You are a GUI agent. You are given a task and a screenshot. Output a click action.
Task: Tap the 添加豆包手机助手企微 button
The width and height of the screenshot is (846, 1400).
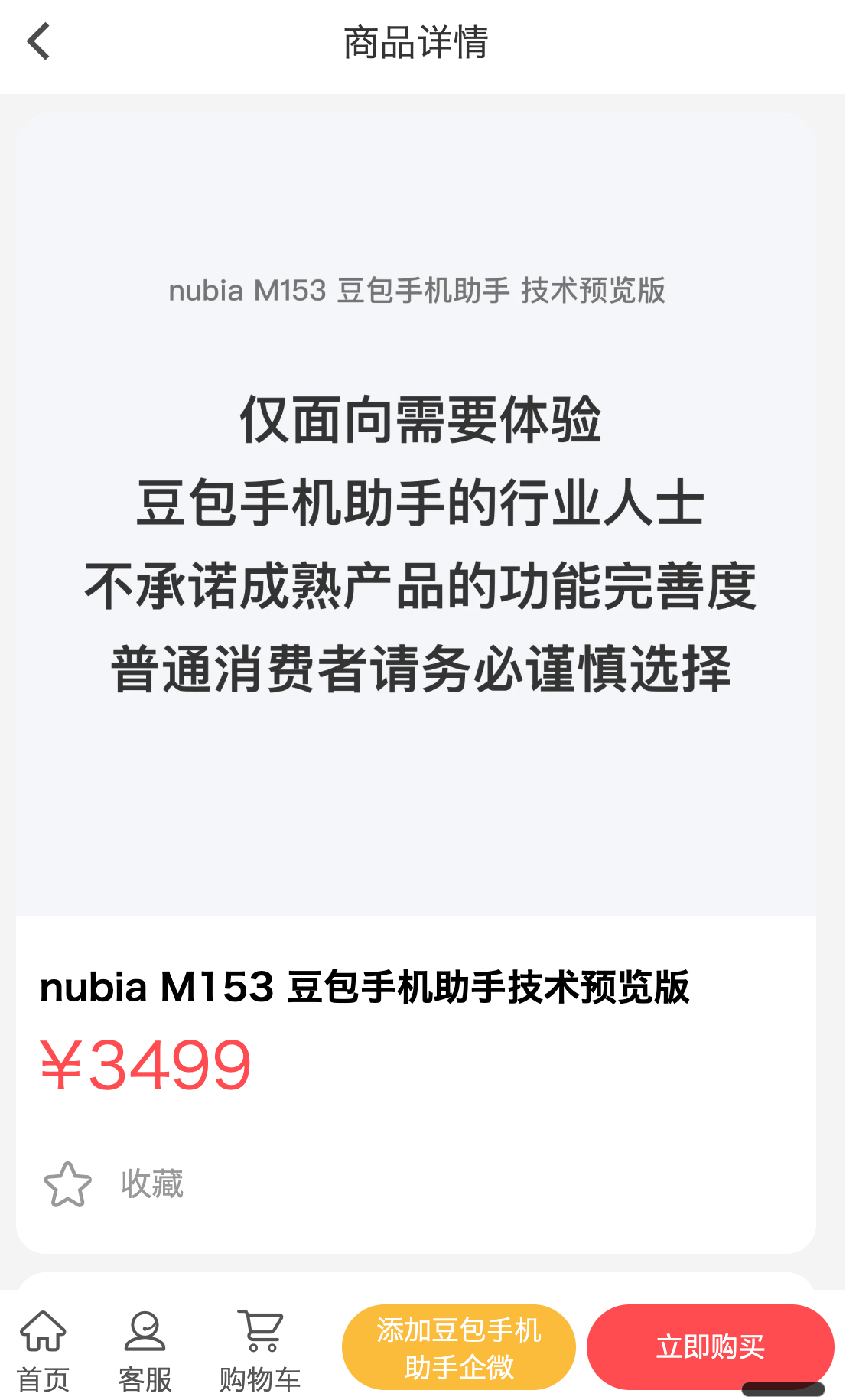[x=459, y=1347]
